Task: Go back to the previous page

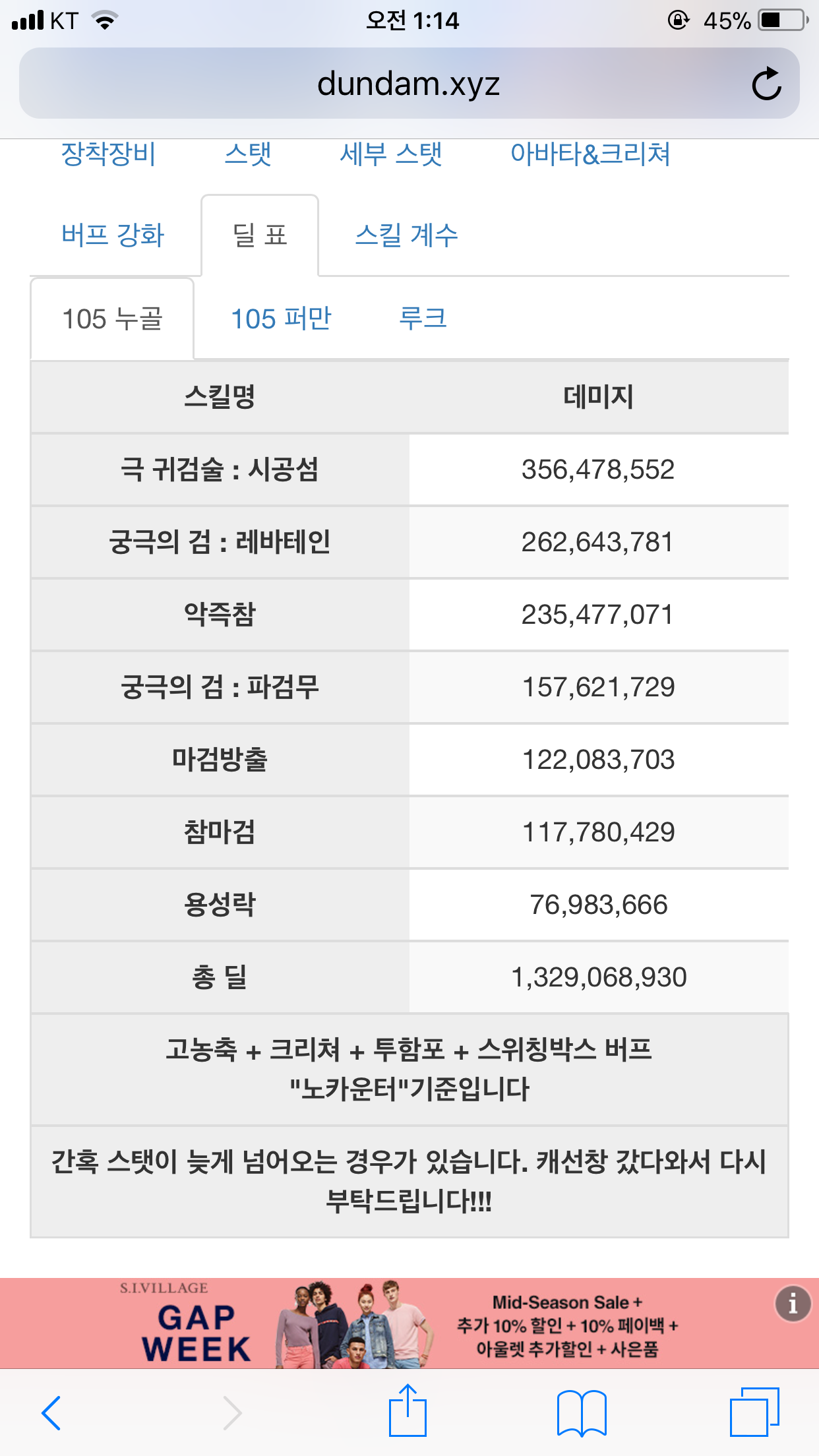Action: coord(51,1412)
